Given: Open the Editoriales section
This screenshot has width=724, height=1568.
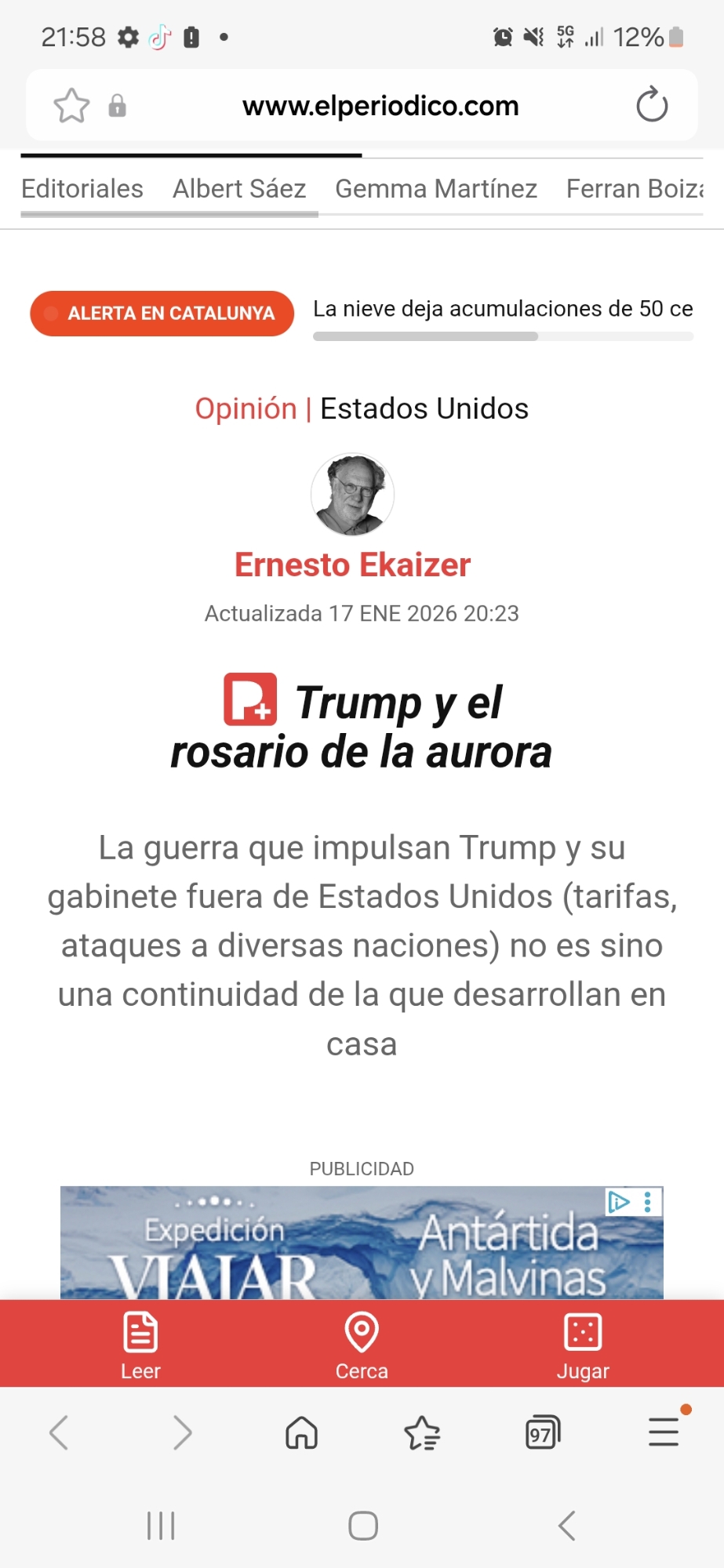Looking at the screenshot, I should pos(82,189).
